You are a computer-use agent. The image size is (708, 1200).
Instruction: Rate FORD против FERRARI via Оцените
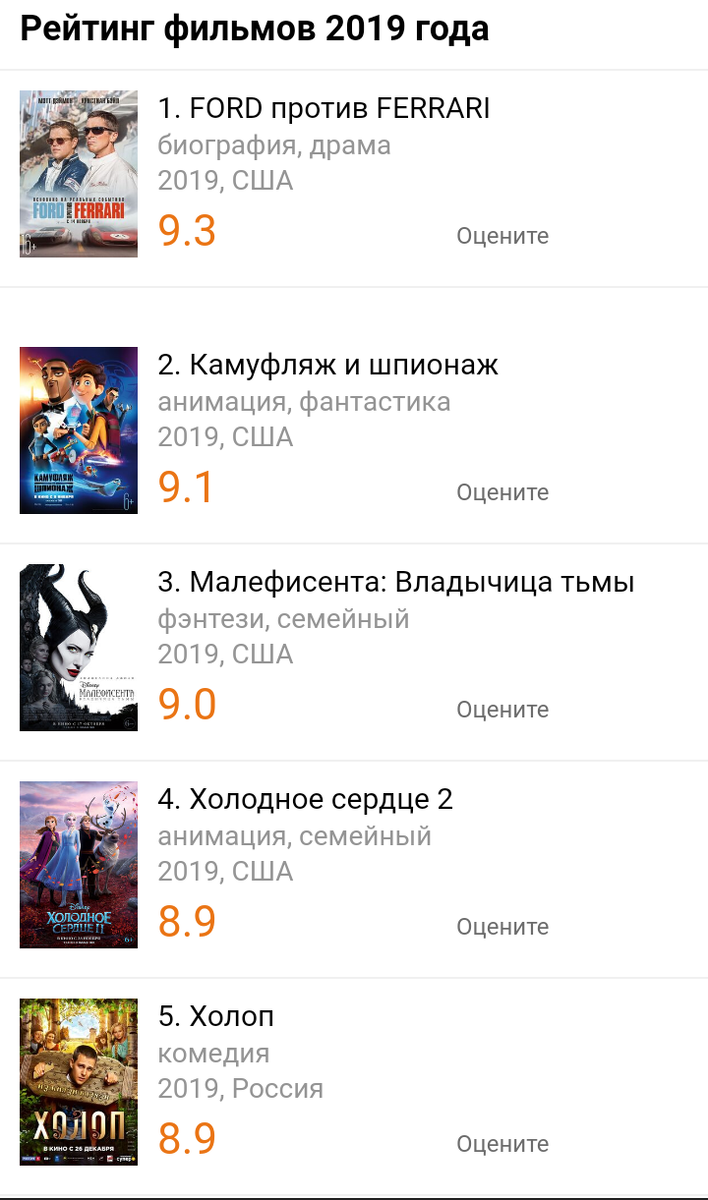coord(502,236)
